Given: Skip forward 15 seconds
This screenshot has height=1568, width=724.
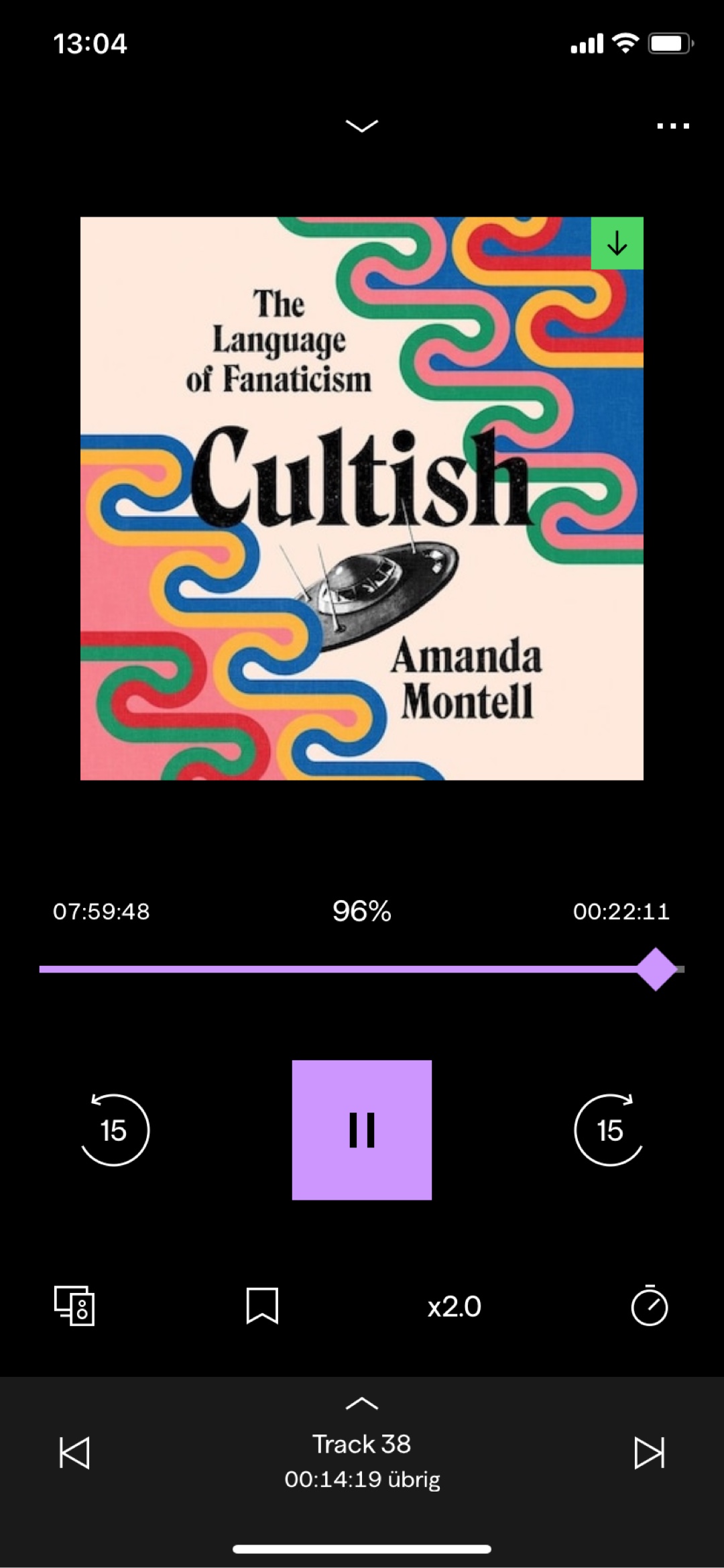Looking at the screenshot, I should pos(609,1130).
